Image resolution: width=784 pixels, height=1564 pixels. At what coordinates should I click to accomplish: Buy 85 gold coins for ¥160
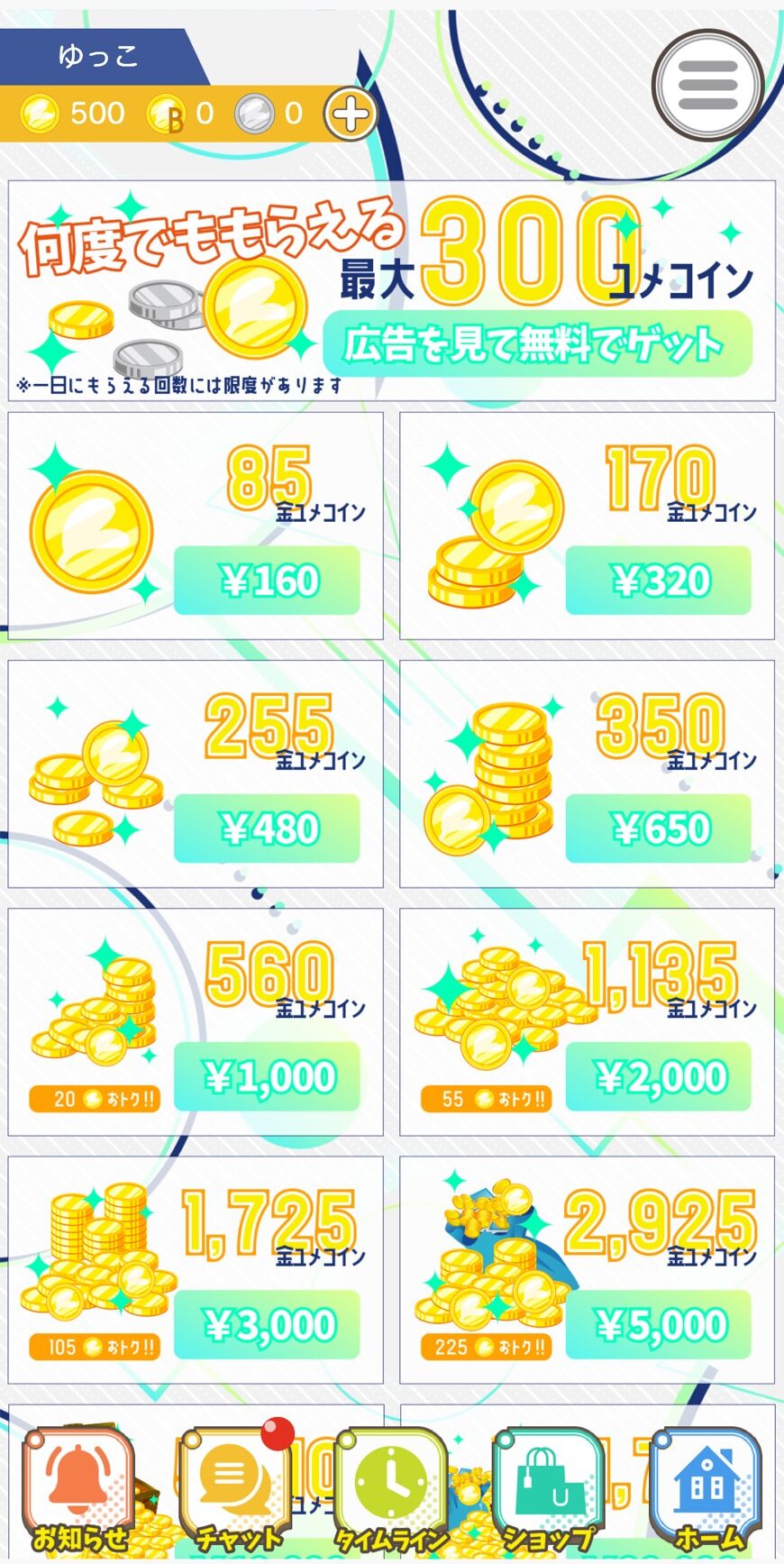point(267,581)
